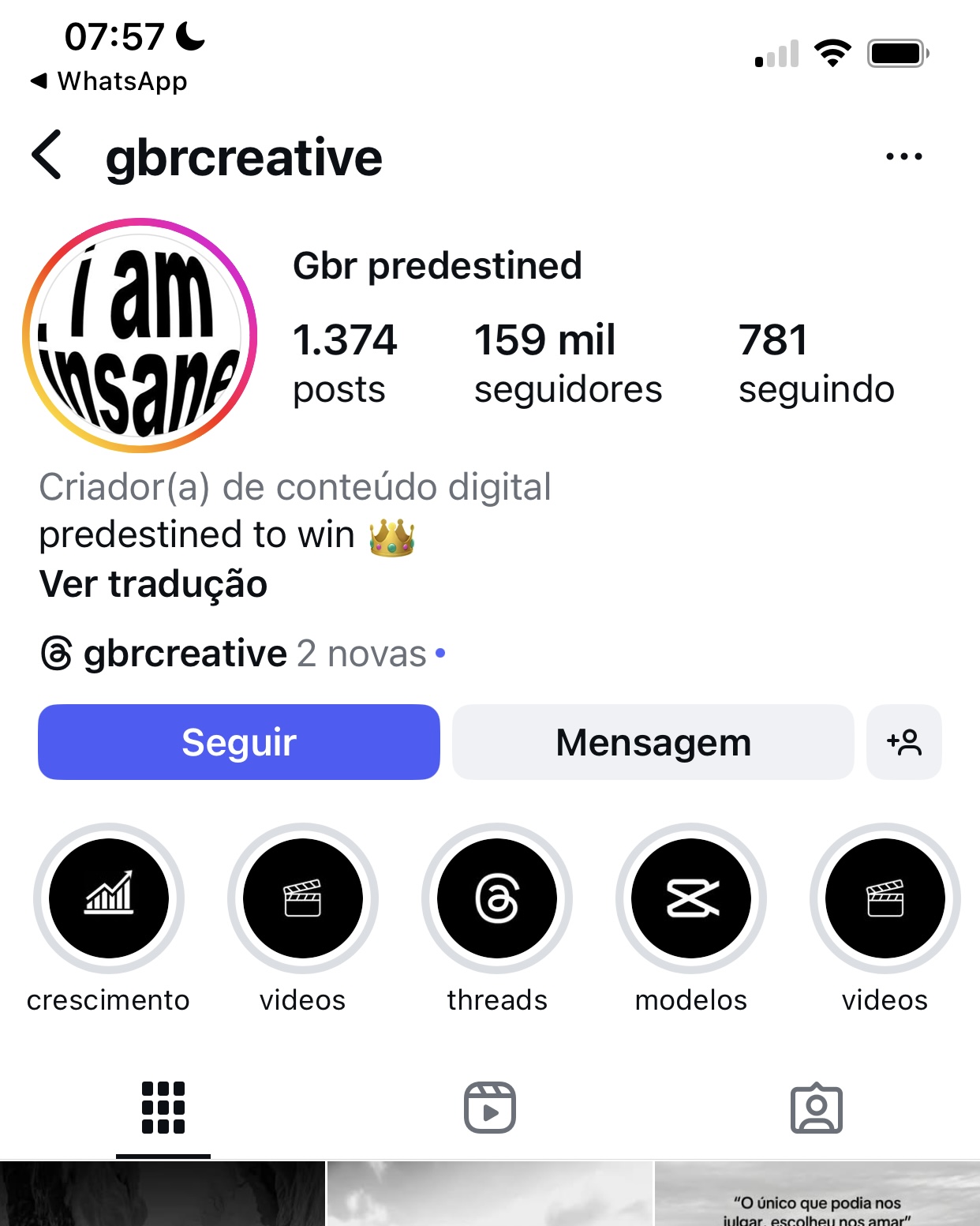Open the modelos story highlight
The width and height of the screenshot is (980, 1226).
[691, 898]
